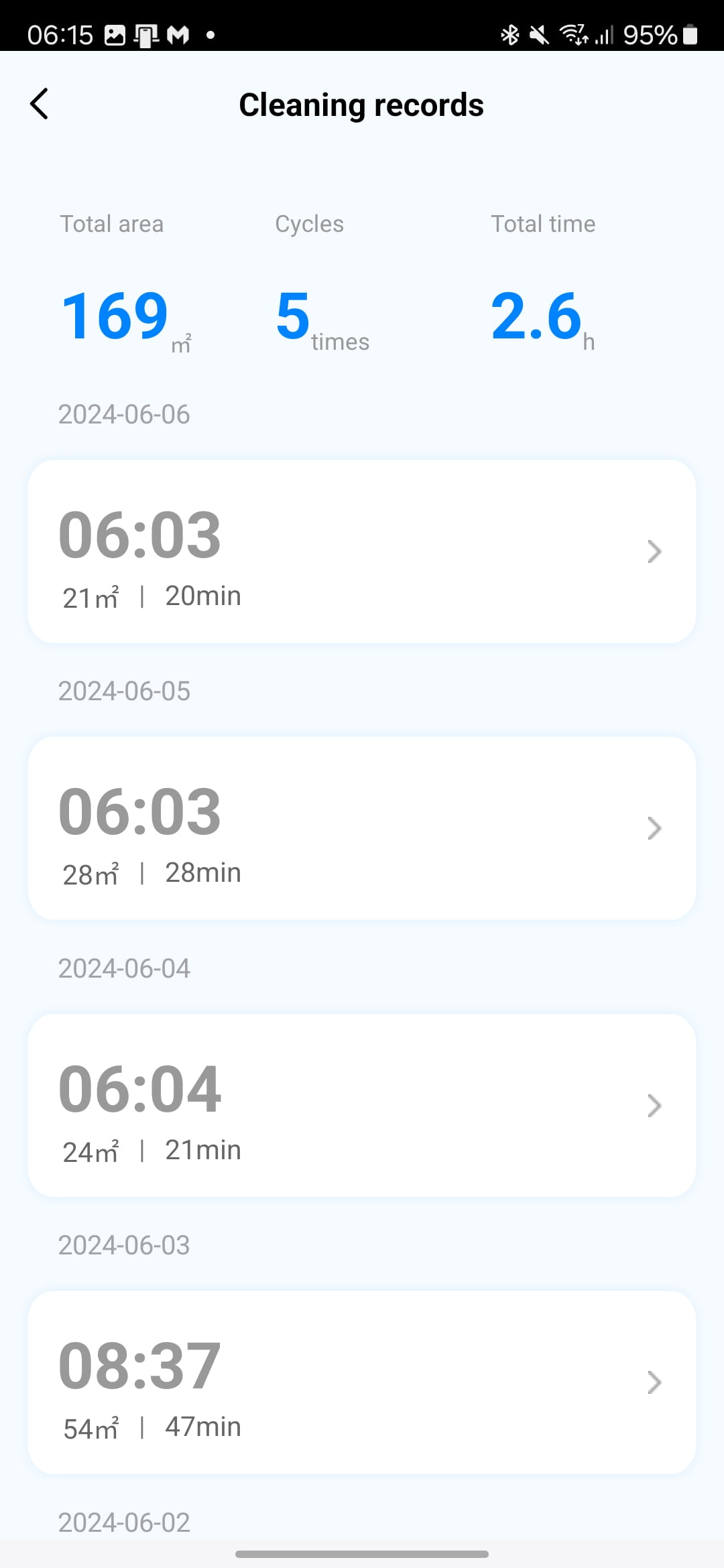Open the 2024-06-06 cleaning record of 21m²

tap(362, 551)
